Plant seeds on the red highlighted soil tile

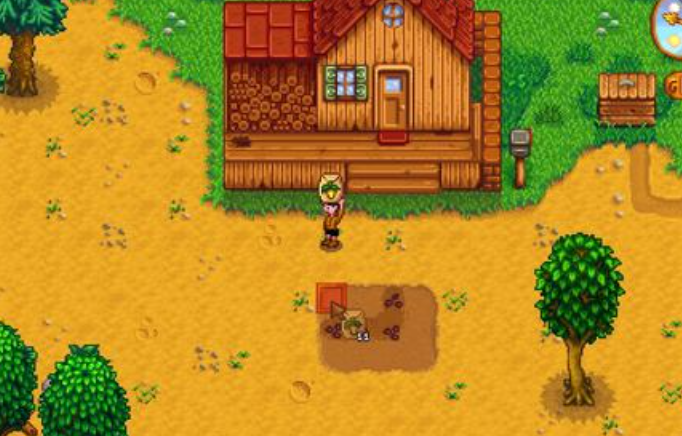331,297
